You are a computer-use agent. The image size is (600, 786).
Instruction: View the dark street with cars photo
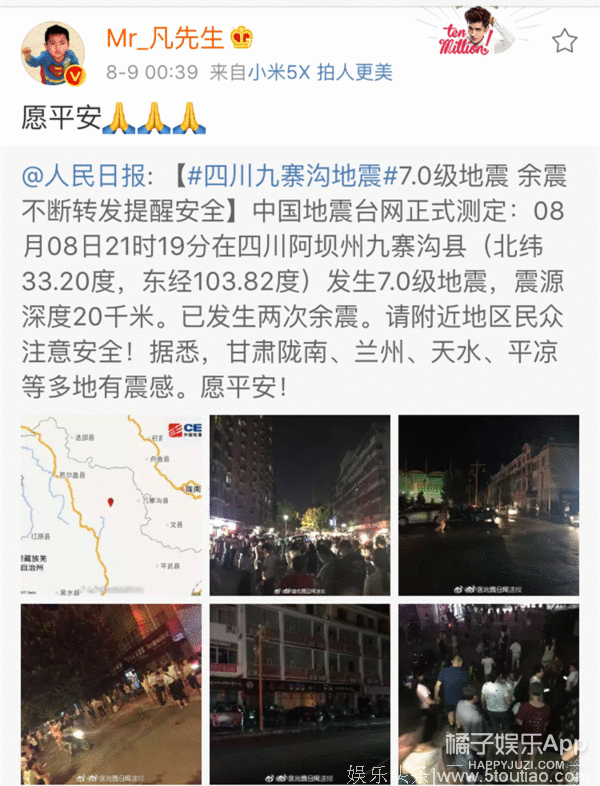coord(488,505)
